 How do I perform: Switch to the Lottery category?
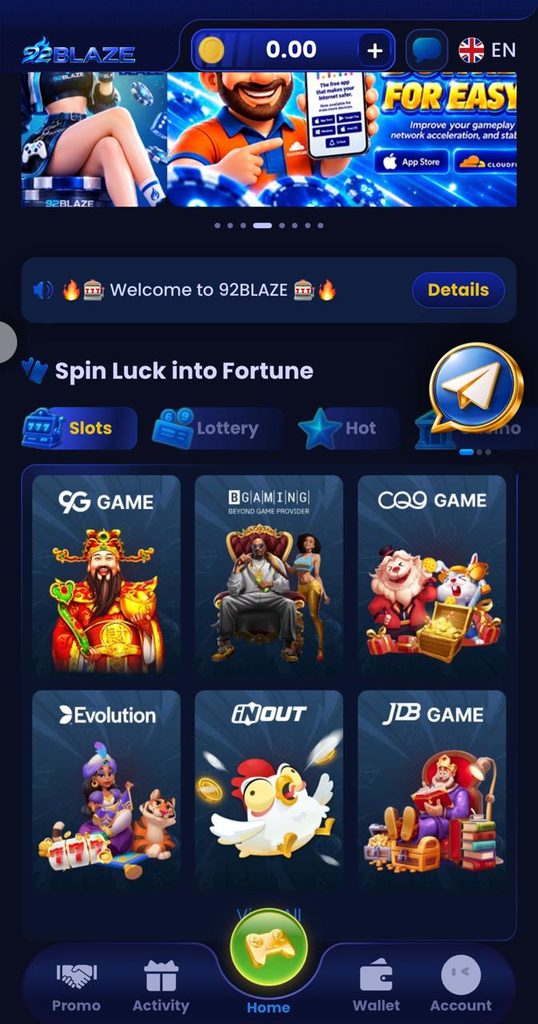point(217,428)
